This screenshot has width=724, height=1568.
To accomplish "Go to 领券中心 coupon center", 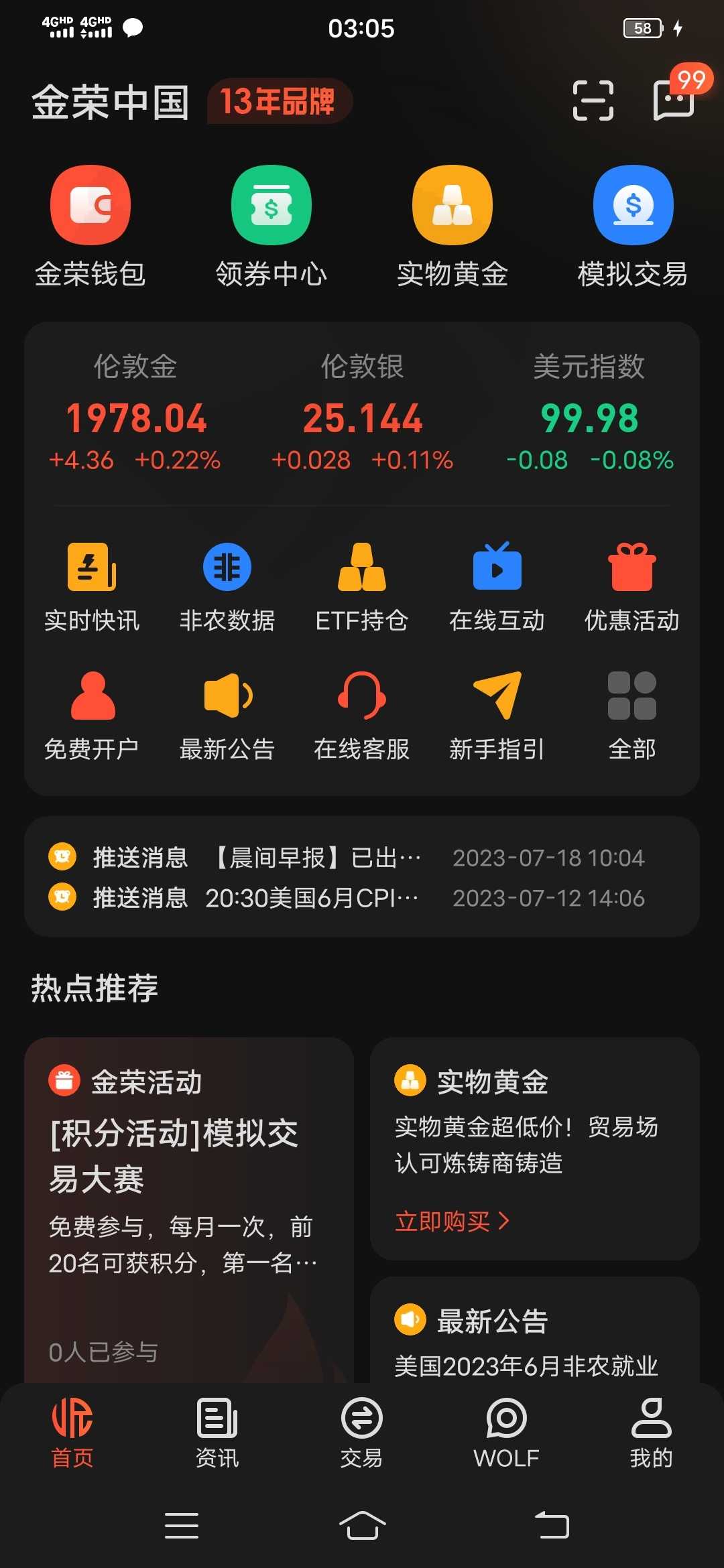I will coord(271,226).
